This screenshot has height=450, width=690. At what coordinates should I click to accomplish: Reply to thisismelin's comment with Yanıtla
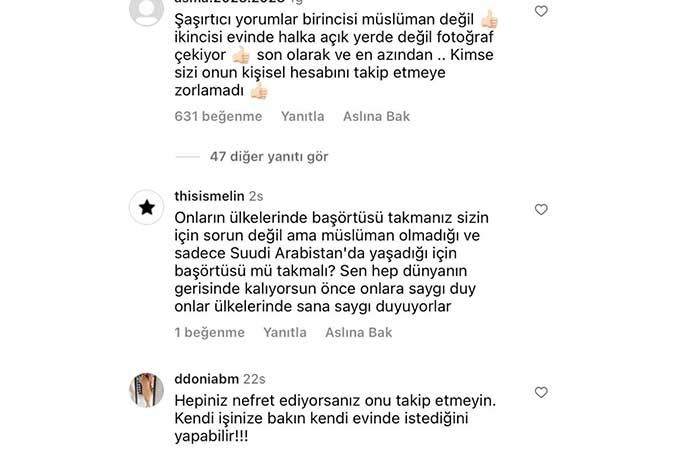click(x=285, y=332)
